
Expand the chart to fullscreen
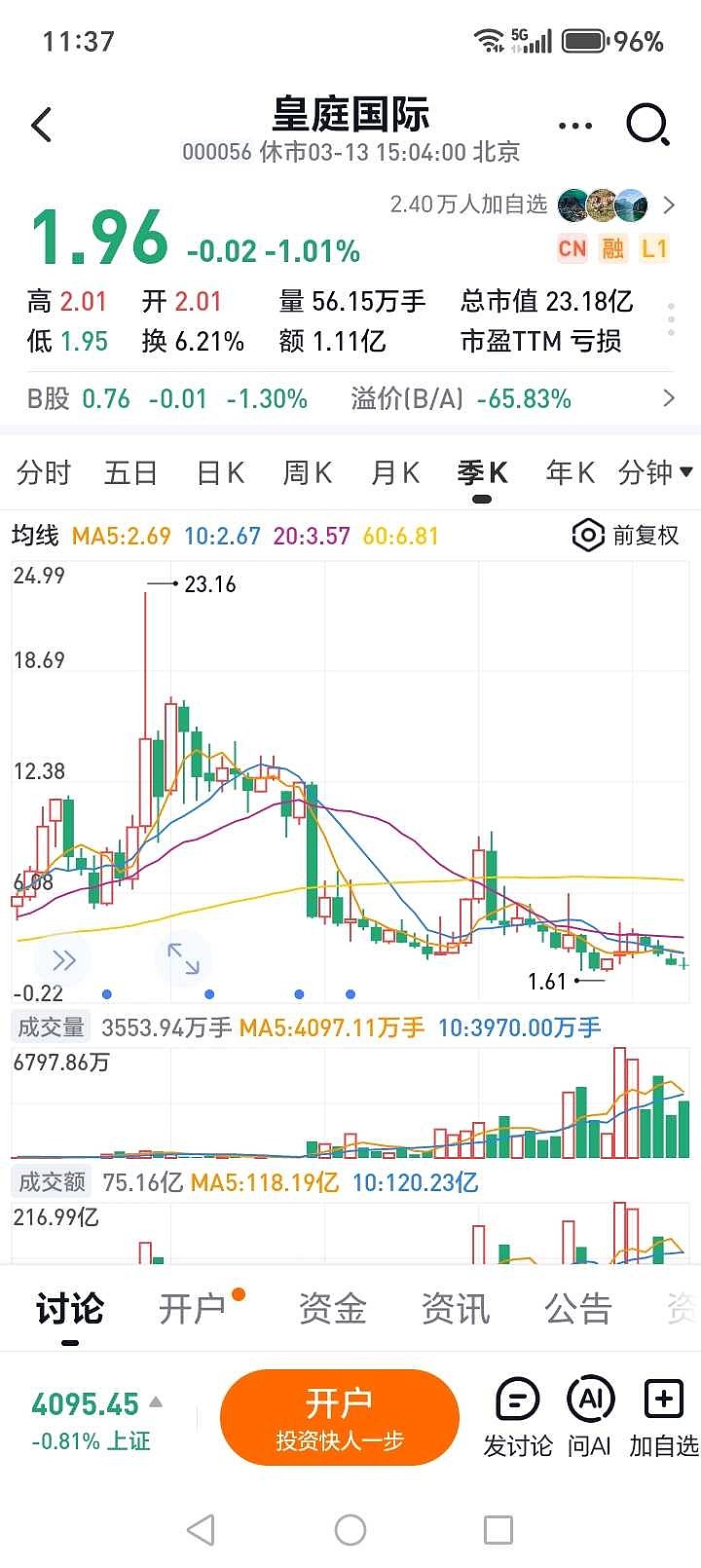click(x=183, y=958)
